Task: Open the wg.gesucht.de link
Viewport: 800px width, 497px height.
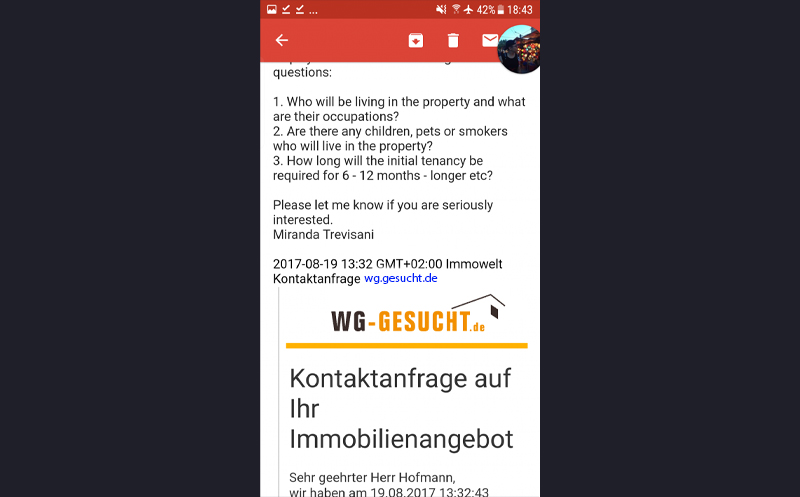Action: tap(400, 278)
